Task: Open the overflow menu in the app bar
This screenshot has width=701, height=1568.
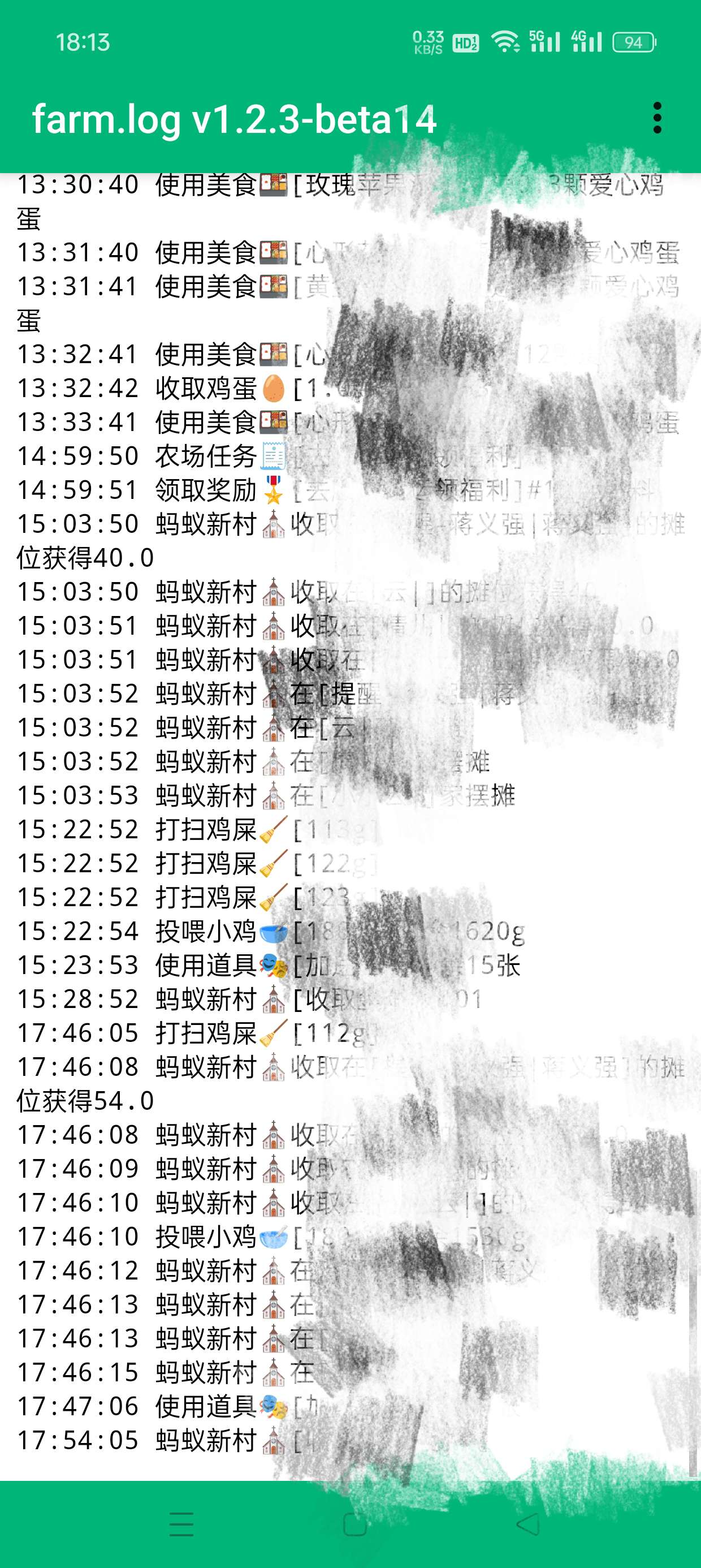Action: pyautogui.click(x=656, y=118)
